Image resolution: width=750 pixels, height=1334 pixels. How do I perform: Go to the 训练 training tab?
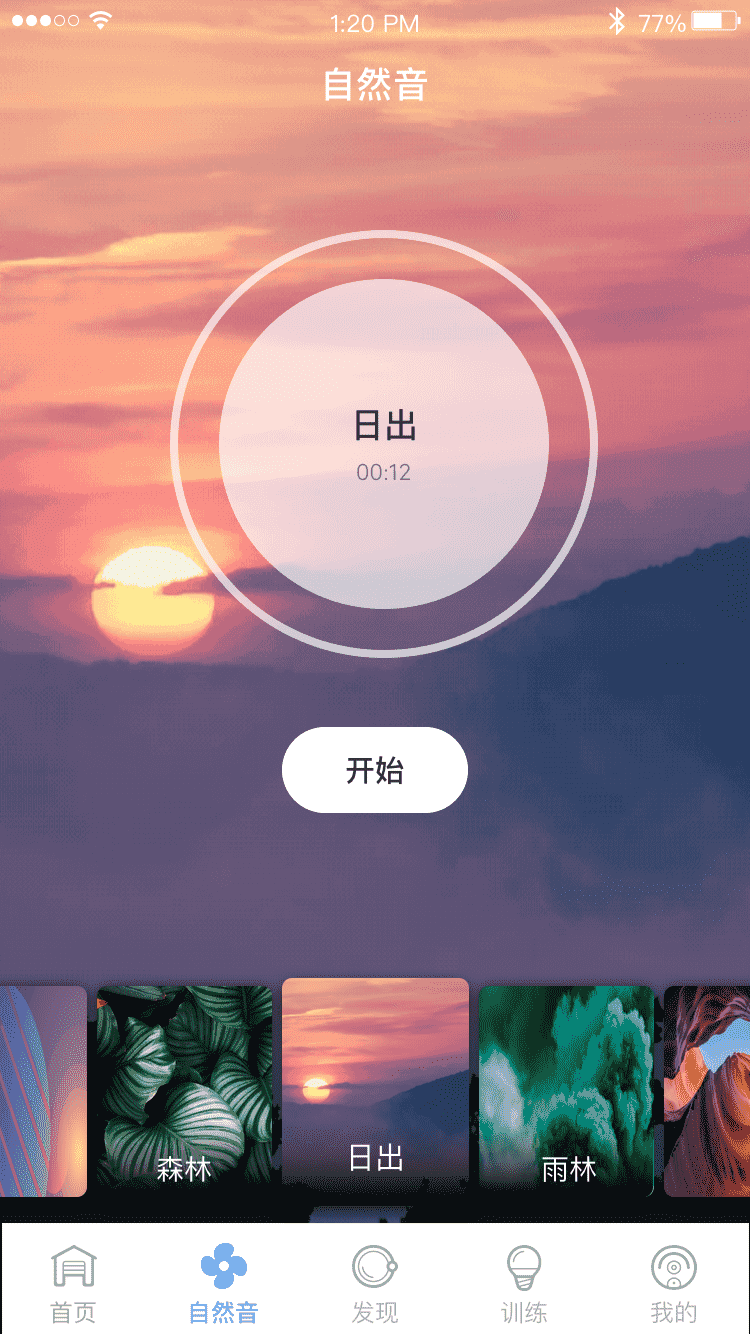click(x=524, y=1285)
